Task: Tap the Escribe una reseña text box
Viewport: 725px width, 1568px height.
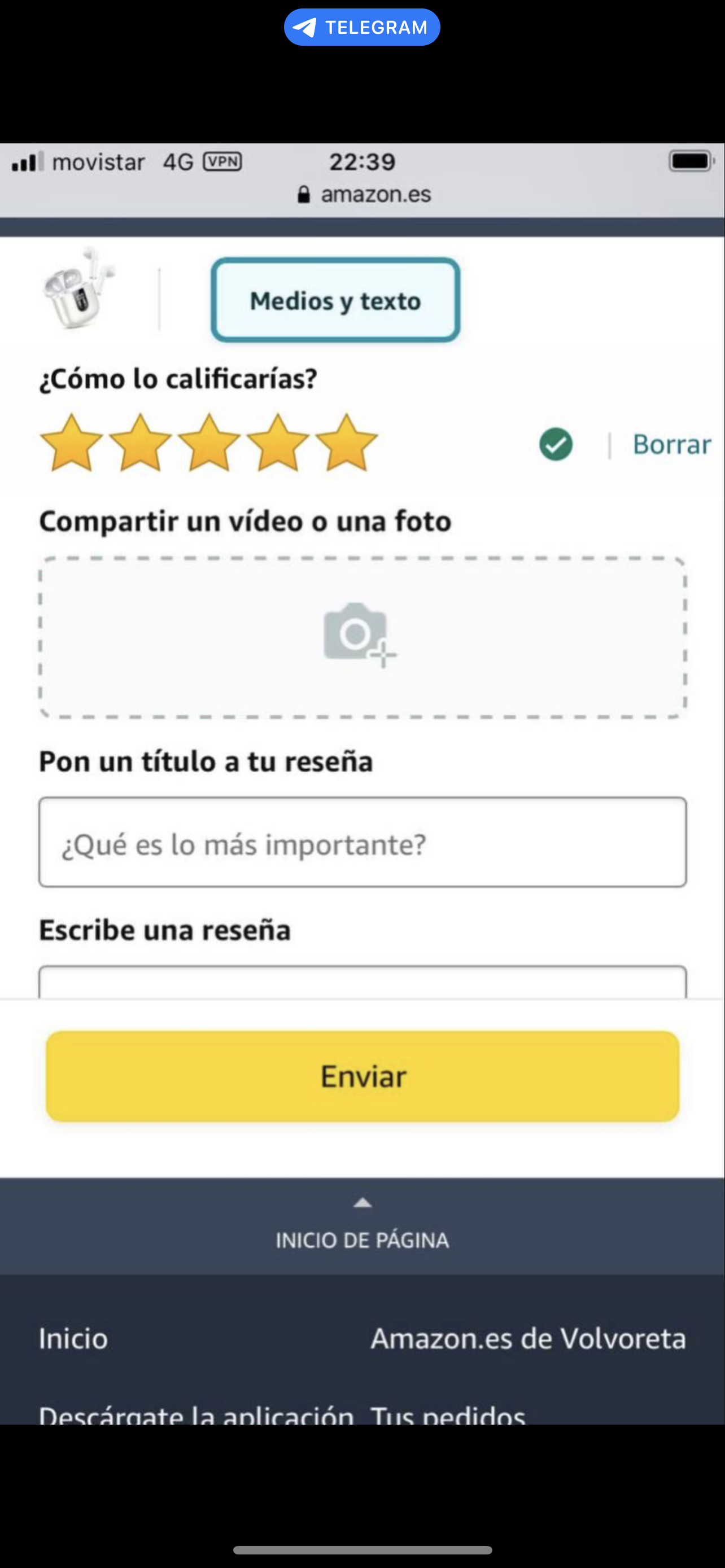Action: [362, 981]
